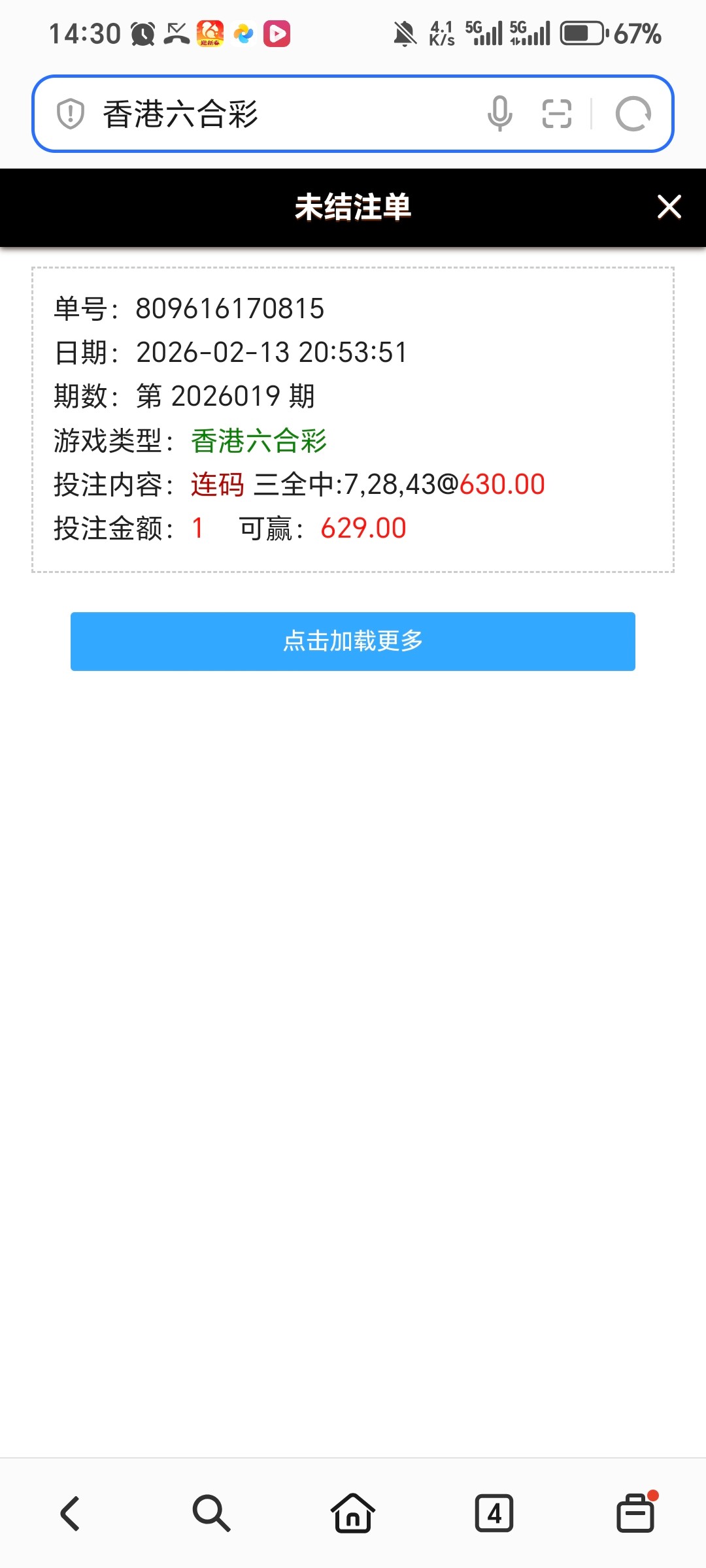Tap the security shield icon beside the URL
This screenshot has width=706, height=1568.
(x=69, y=115)
